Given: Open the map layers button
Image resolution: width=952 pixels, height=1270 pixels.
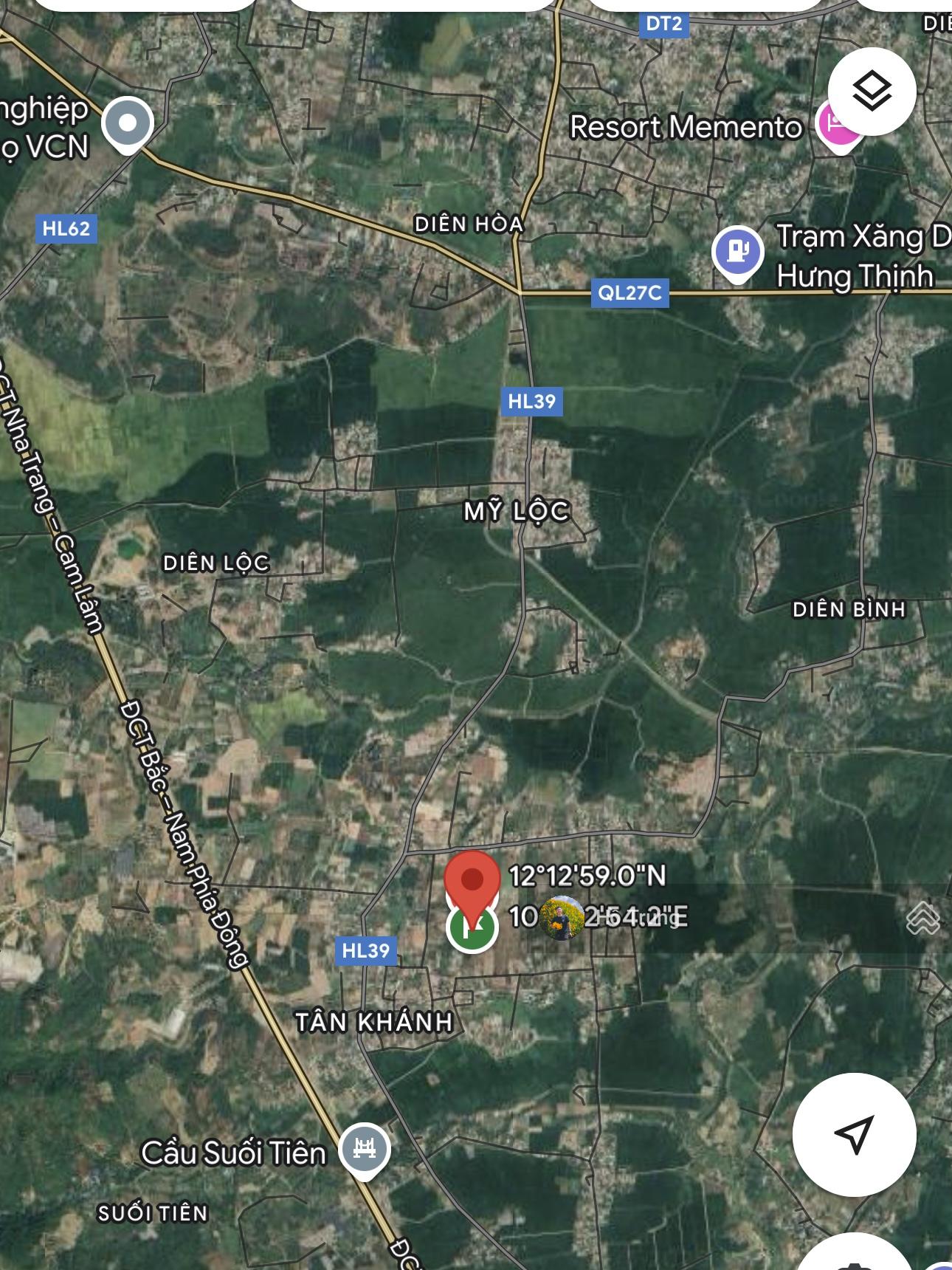Looking at the screenshot, I should (x=872, y=92).
